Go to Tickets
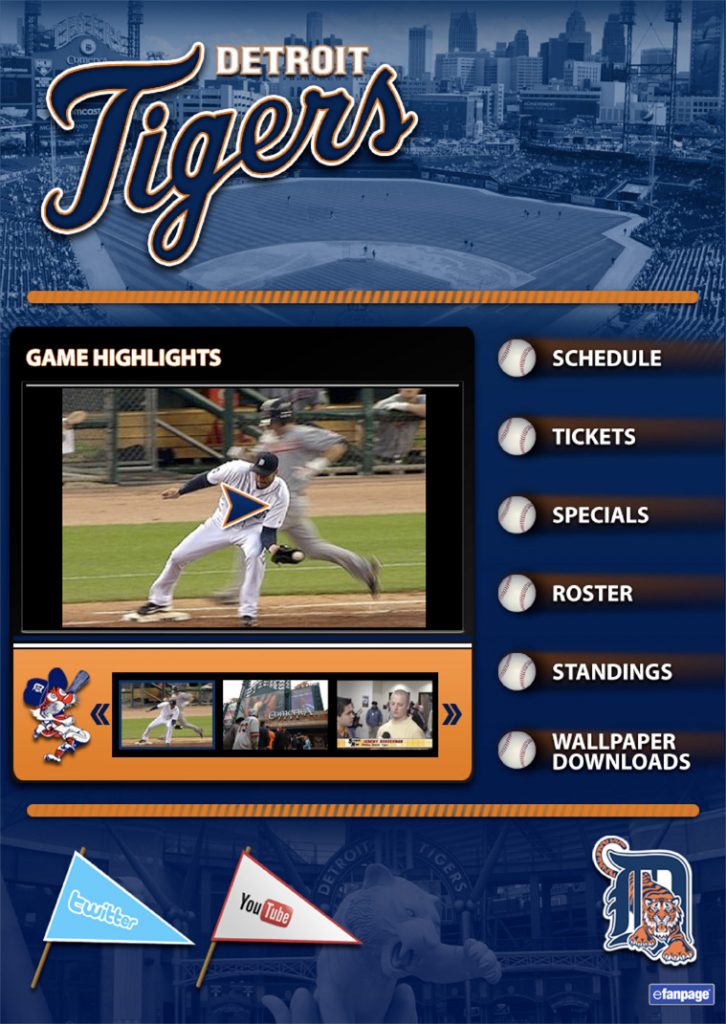This screenshot has height=1024, width=726. pos(593,436)
